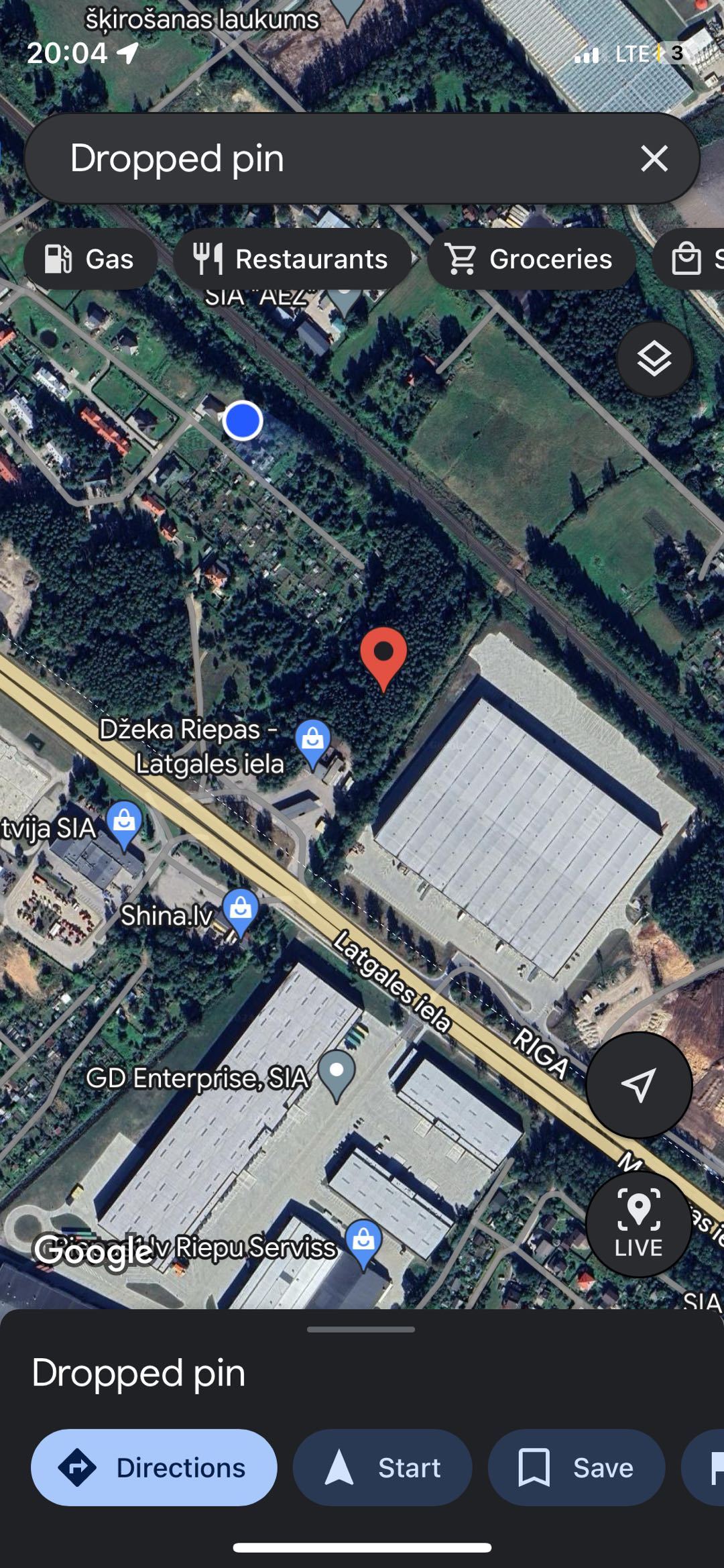Screen dimensions: 724x1568
Task: Open the Shina.lv map marker
Action: pos(241,912)
